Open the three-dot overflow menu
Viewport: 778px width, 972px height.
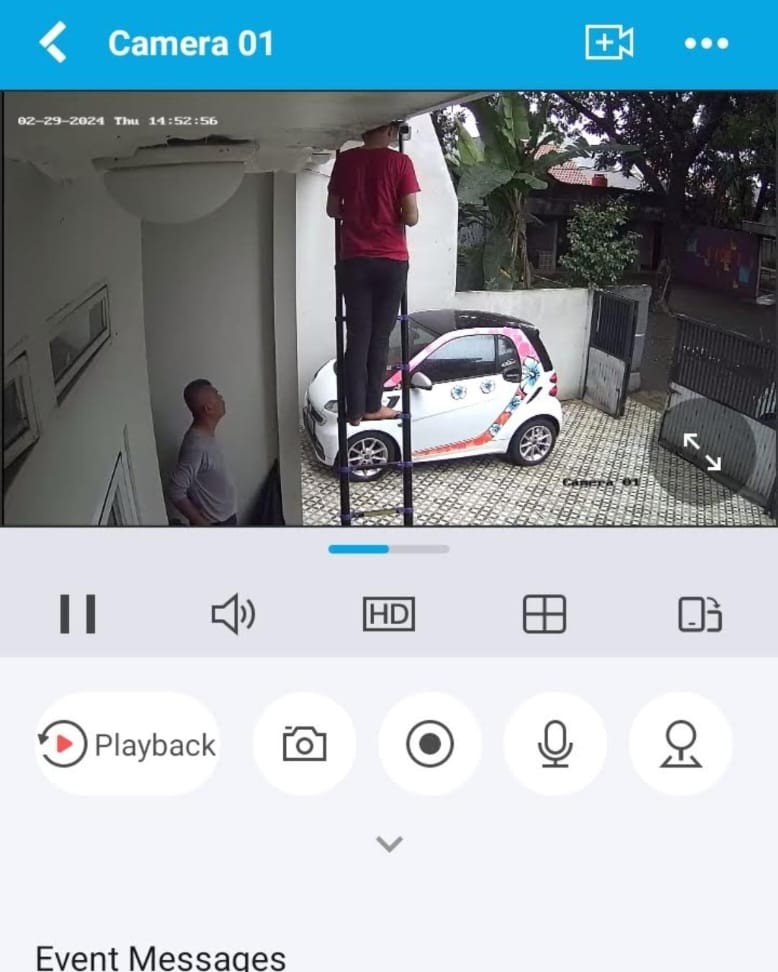click(706, 43)
